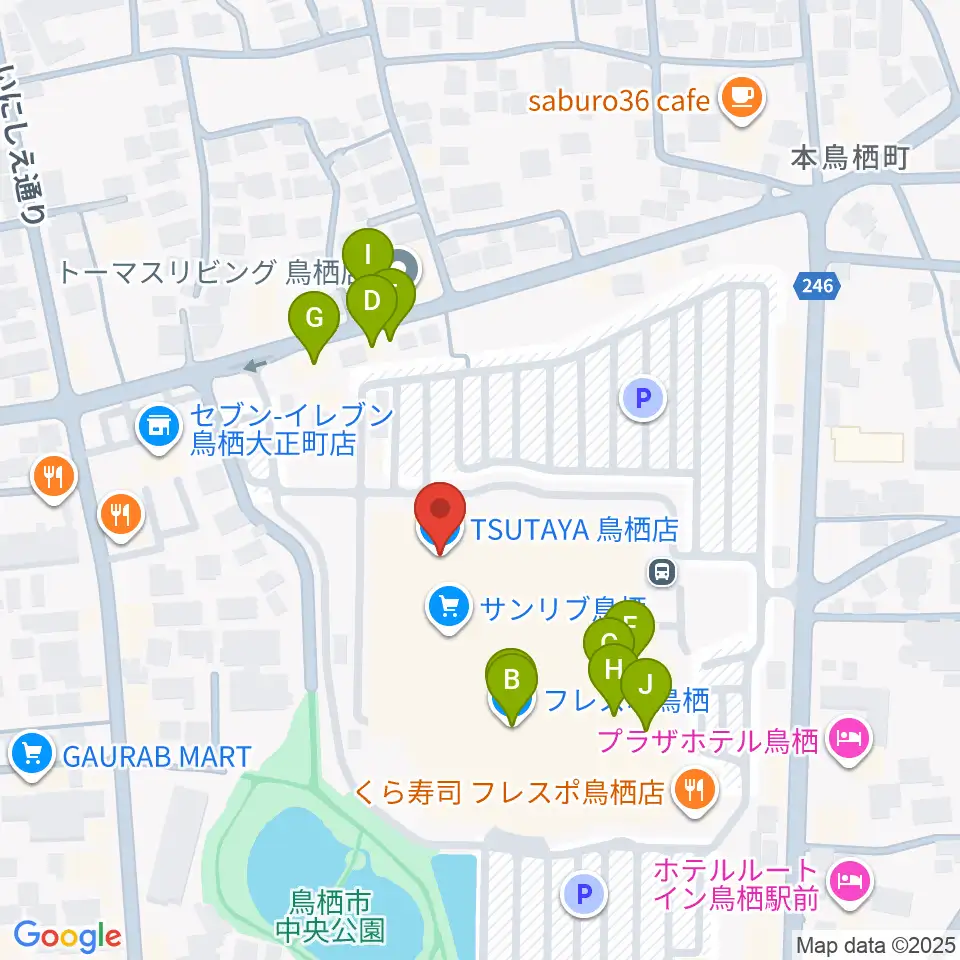This screenshot has height=960, width=960.
Task: Tap the サンリブ鳥栖 shopping cart icon
Action: point(449,609)
